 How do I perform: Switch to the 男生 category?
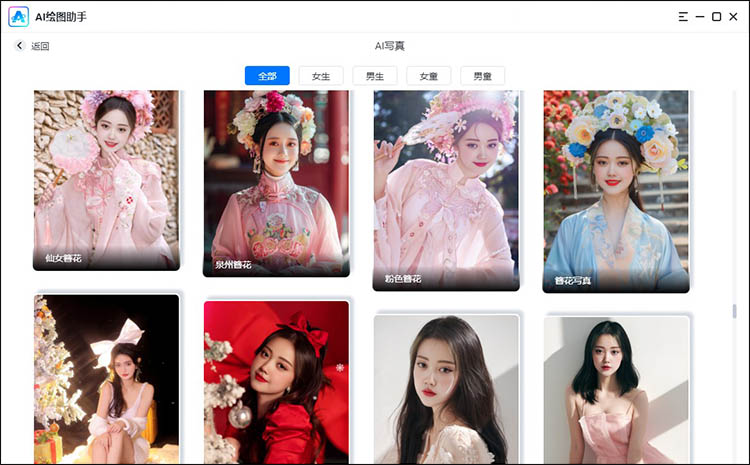(x=375, y=76)
